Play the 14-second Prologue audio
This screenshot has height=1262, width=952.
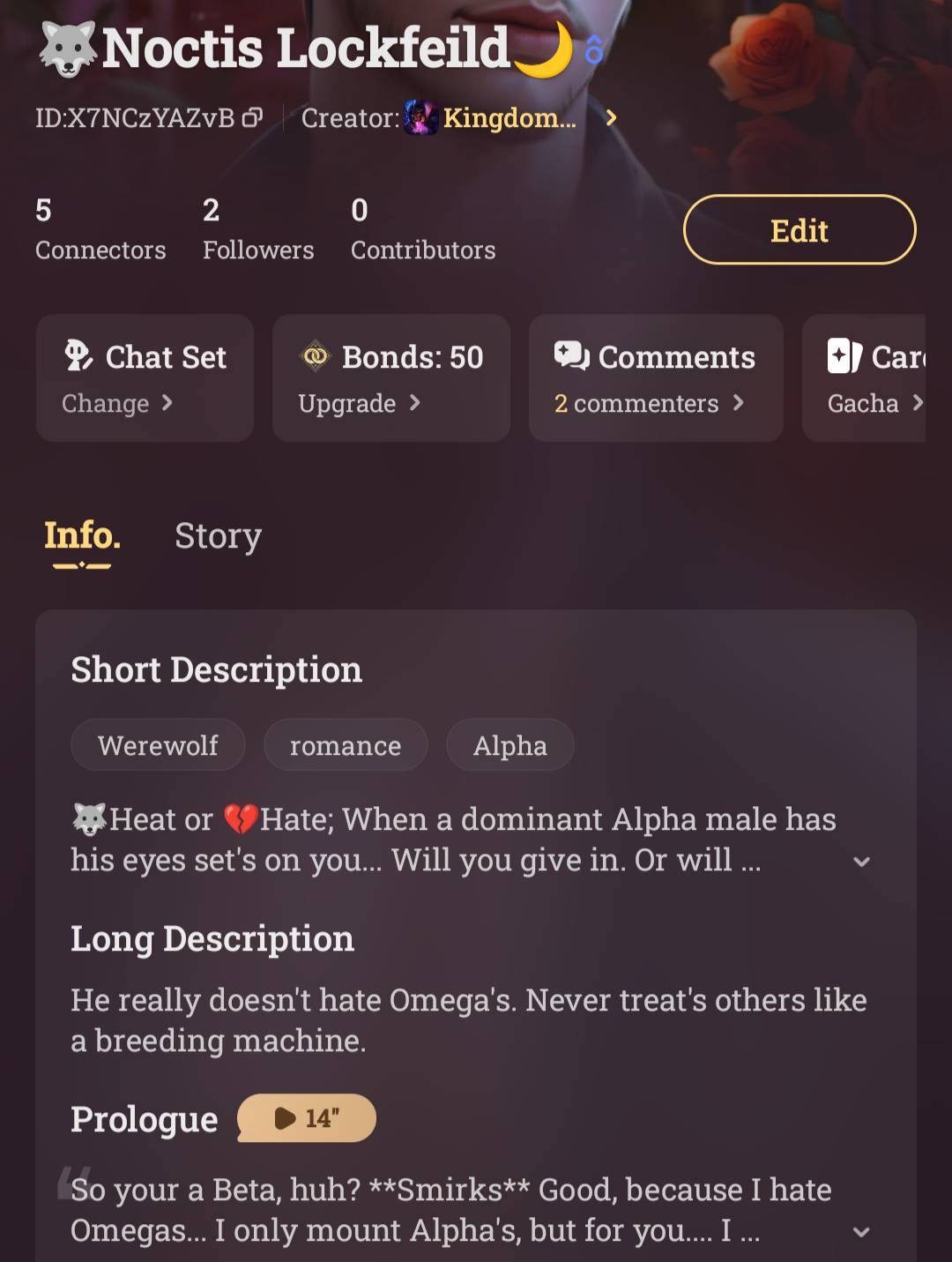[306, 1118]
